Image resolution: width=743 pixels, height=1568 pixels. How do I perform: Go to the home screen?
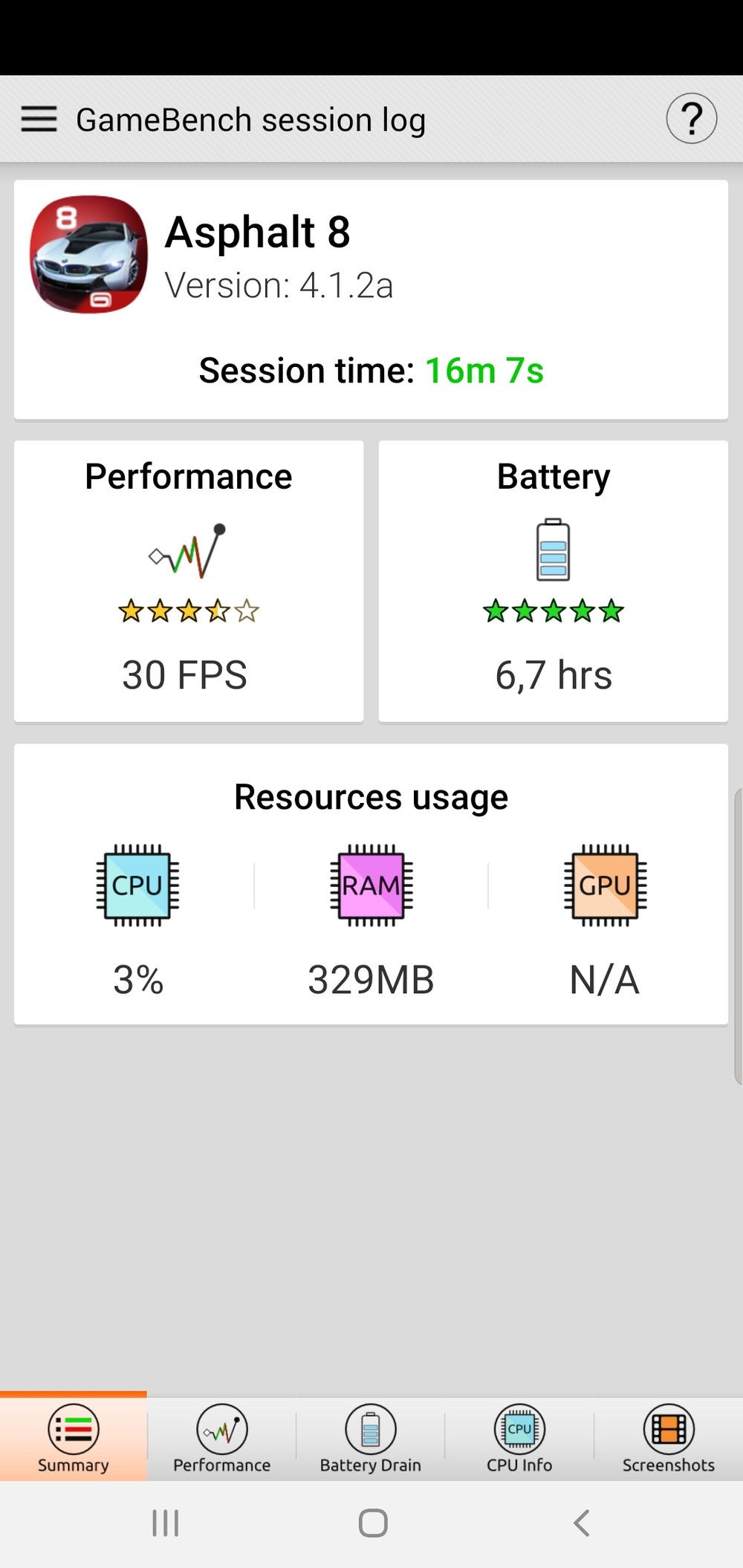[x=372, y=1523]
